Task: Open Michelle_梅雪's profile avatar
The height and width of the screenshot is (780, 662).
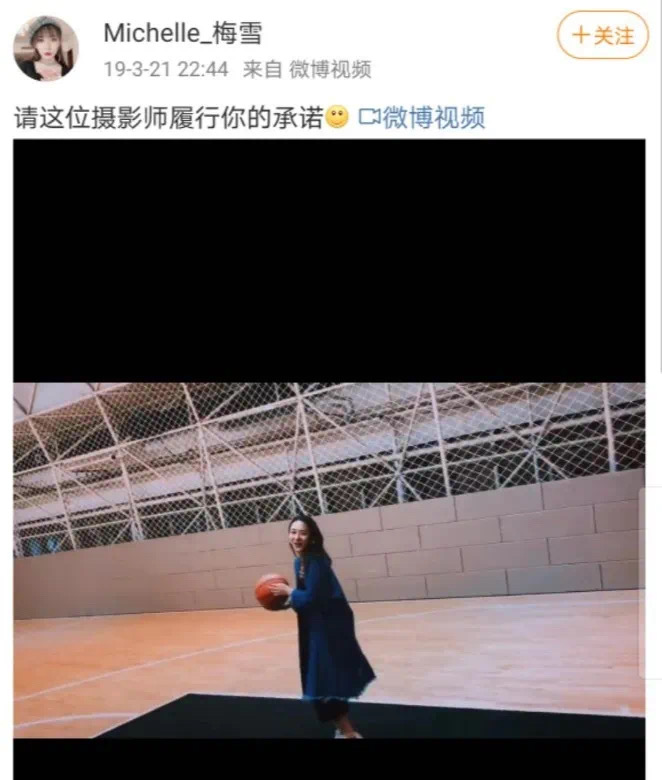Action: tap(45, 47)
